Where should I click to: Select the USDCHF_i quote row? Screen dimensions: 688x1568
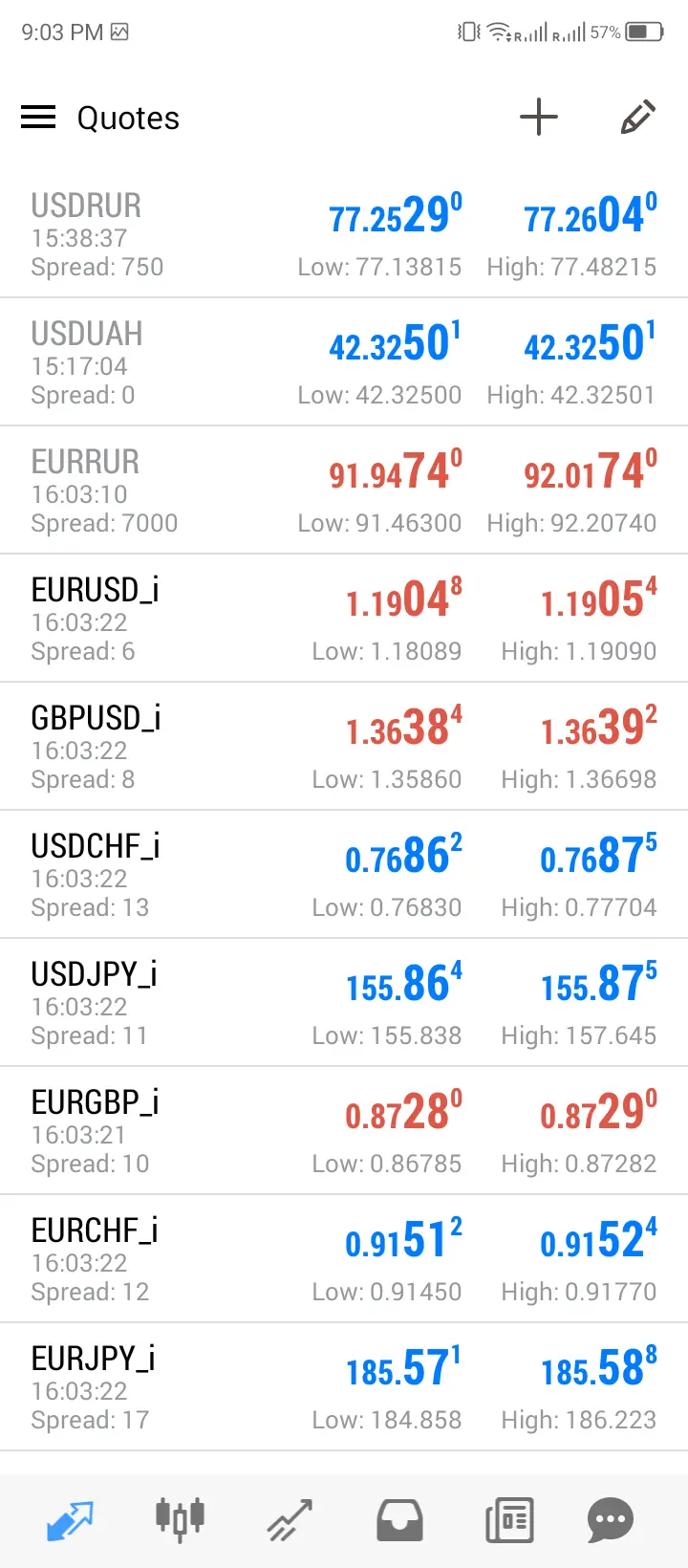click(344, 876)
